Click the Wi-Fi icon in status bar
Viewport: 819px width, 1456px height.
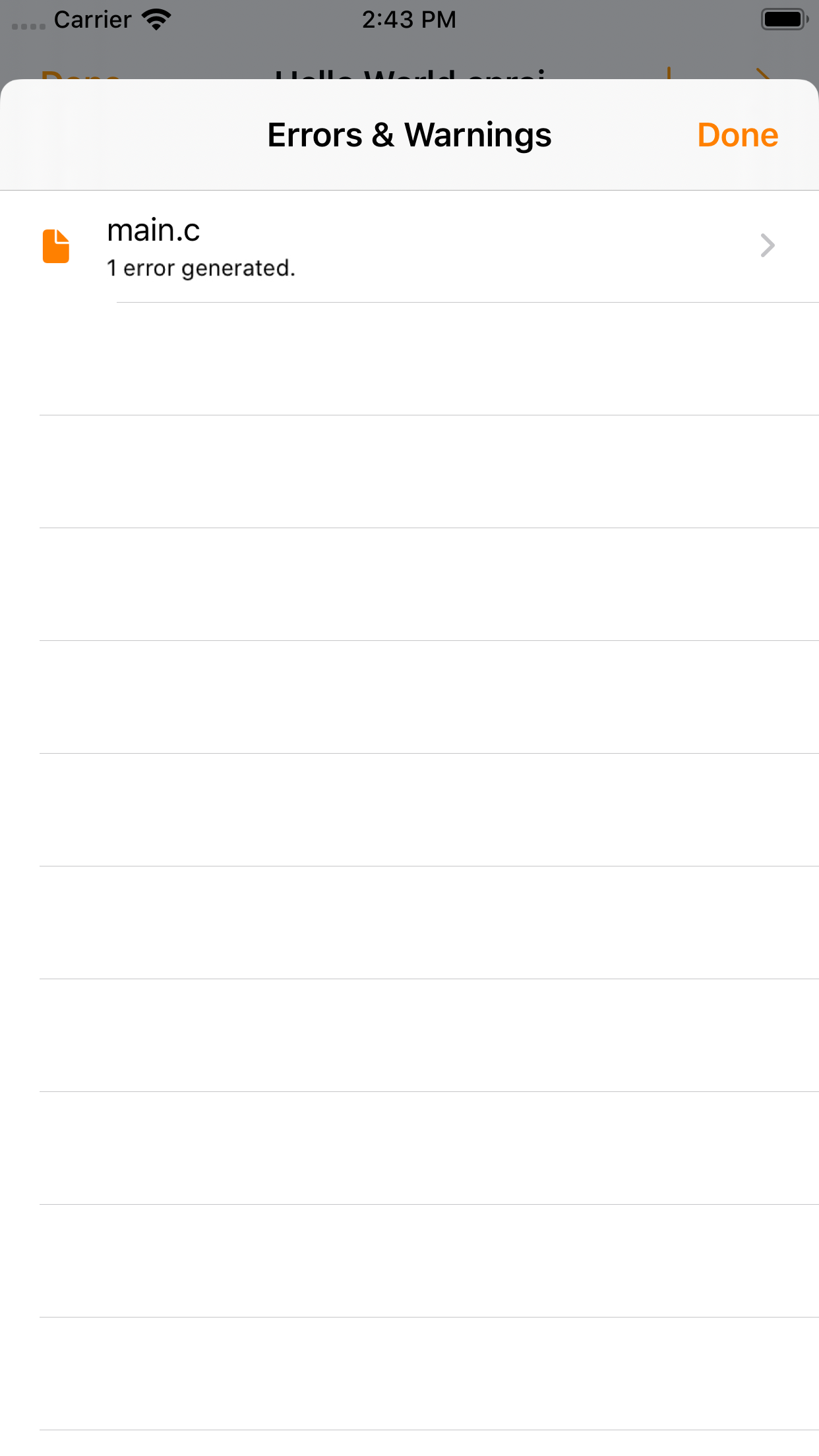tap(156, 19)
